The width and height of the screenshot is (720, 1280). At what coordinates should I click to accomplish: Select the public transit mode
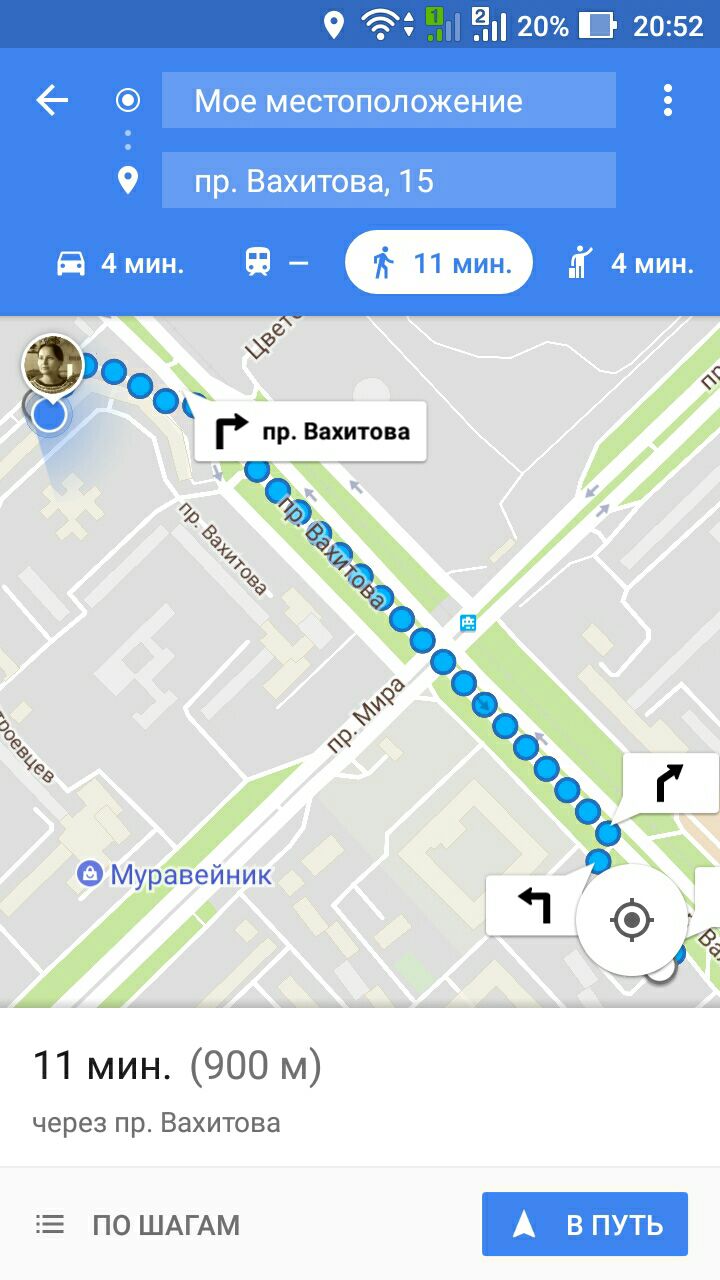click(x=276, y=263)
